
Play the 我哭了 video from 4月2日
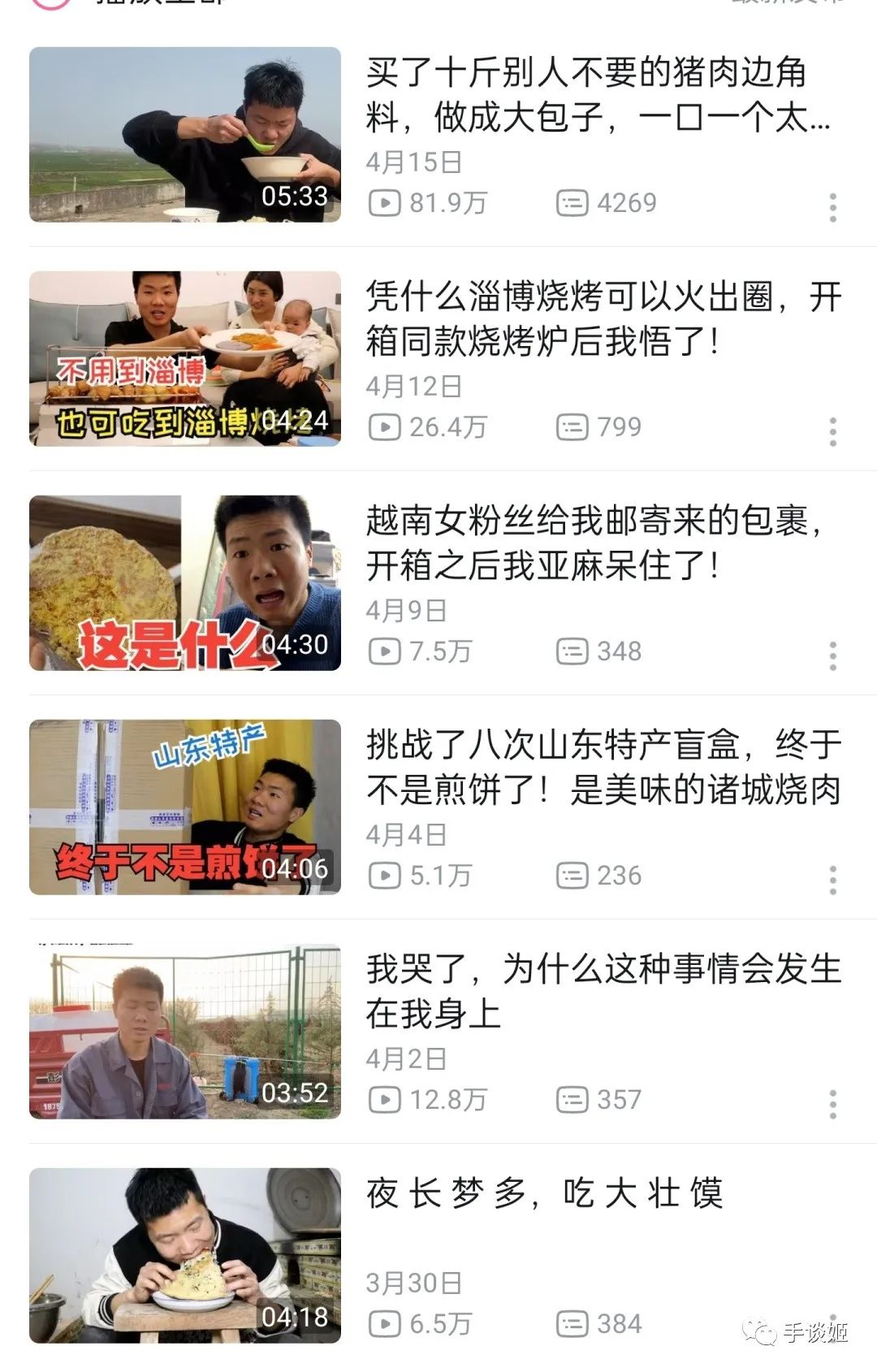[185, 1032]
